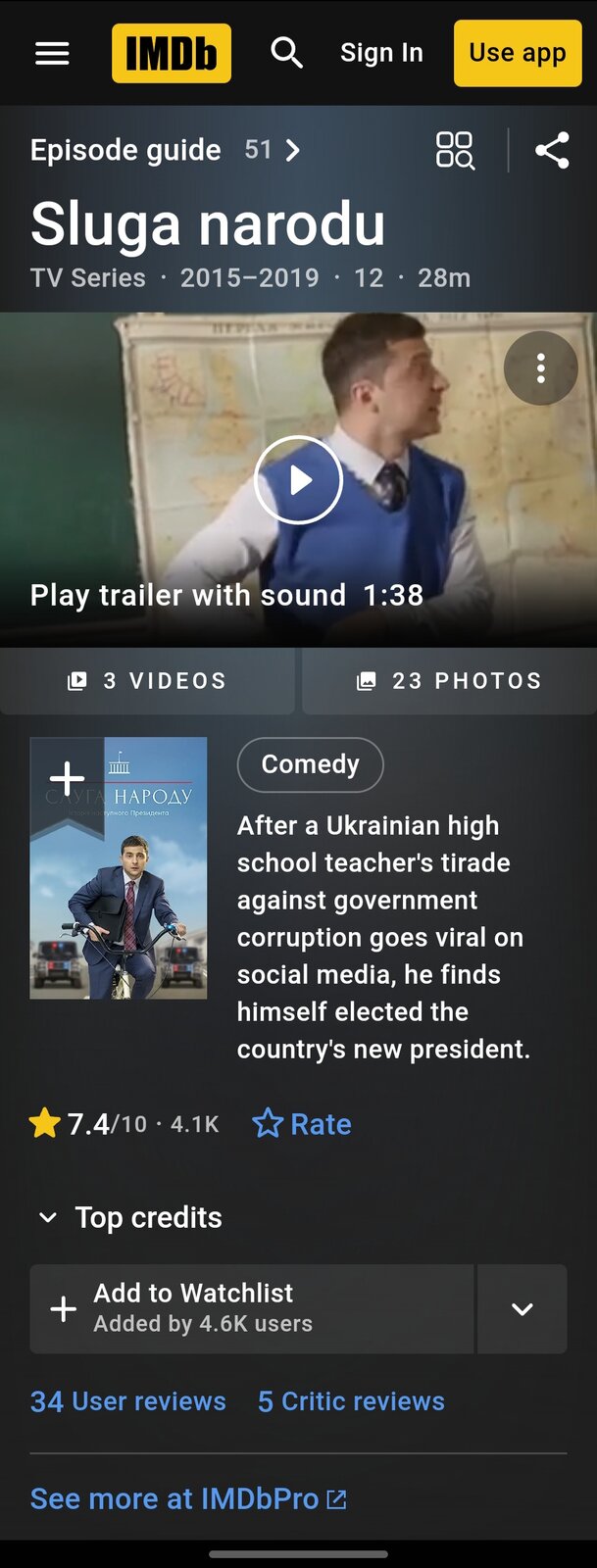Screen dimensions: 597x1568
Task: Play the trailer with sound
Action: (x=298, y=480)
